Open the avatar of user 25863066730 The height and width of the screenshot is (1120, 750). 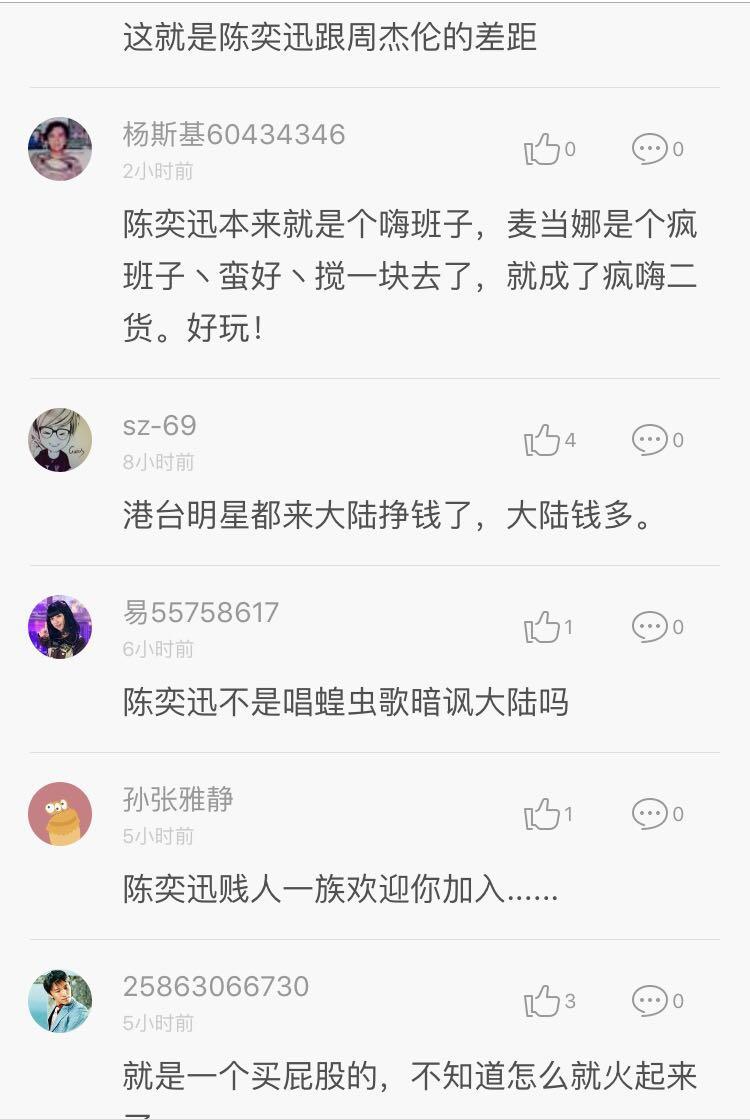point(60,1001)
